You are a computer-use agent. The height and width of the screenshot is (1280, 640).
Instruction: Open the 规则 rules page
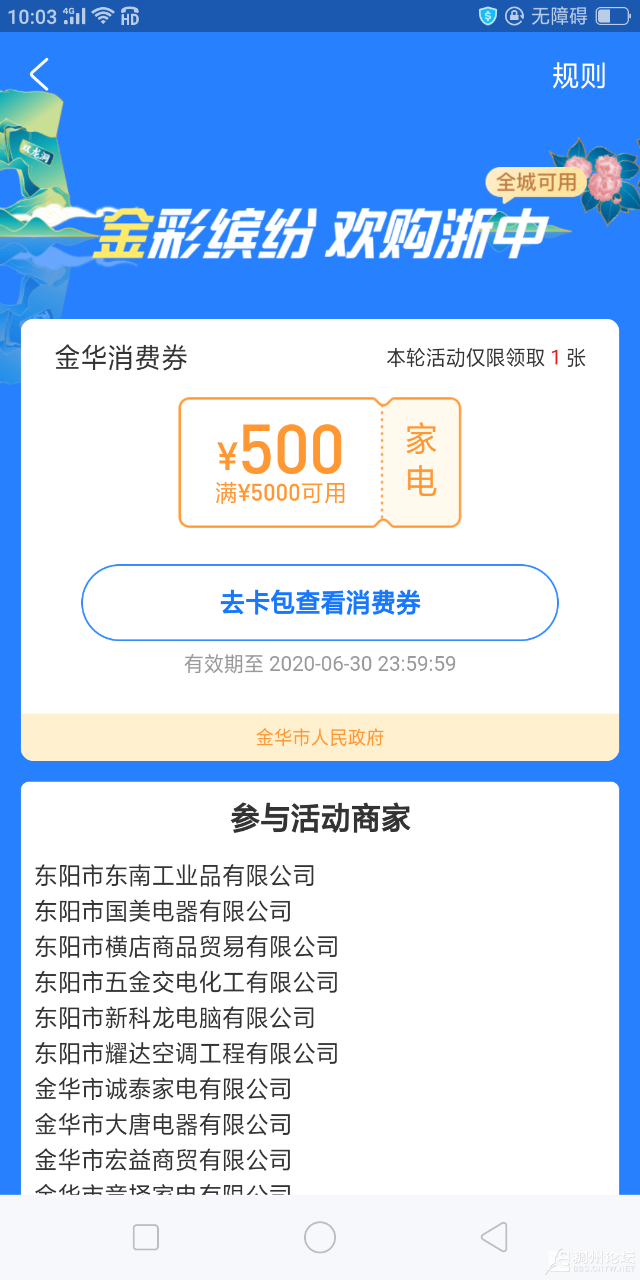(579, 76)
